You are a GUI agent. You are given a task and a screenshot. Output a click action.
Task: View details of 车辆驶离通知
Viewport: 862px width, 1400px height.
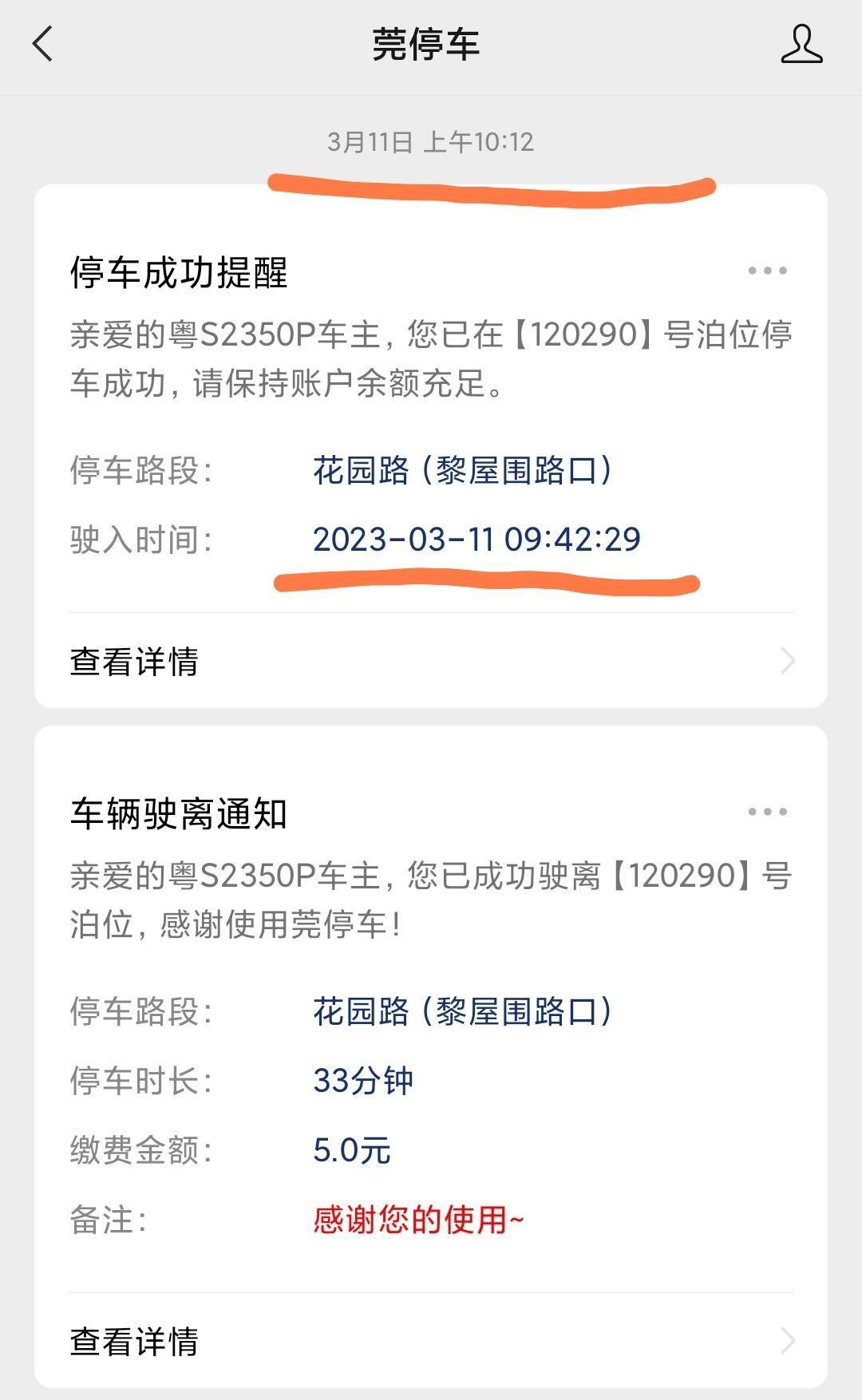point(431,1341)
